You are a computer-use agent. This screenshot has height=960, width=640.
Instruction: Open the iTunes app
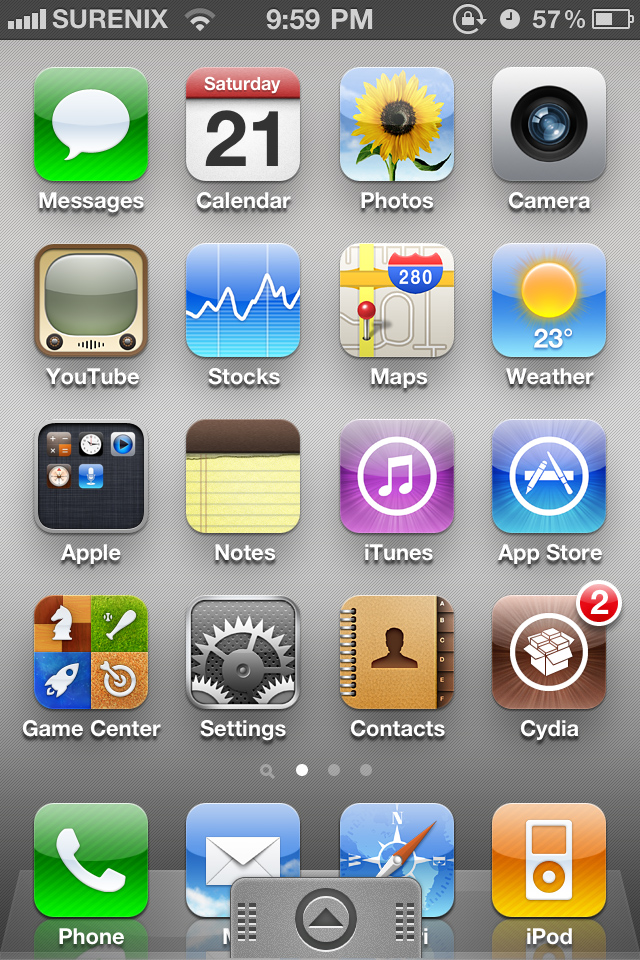click(x=397, y=476)
